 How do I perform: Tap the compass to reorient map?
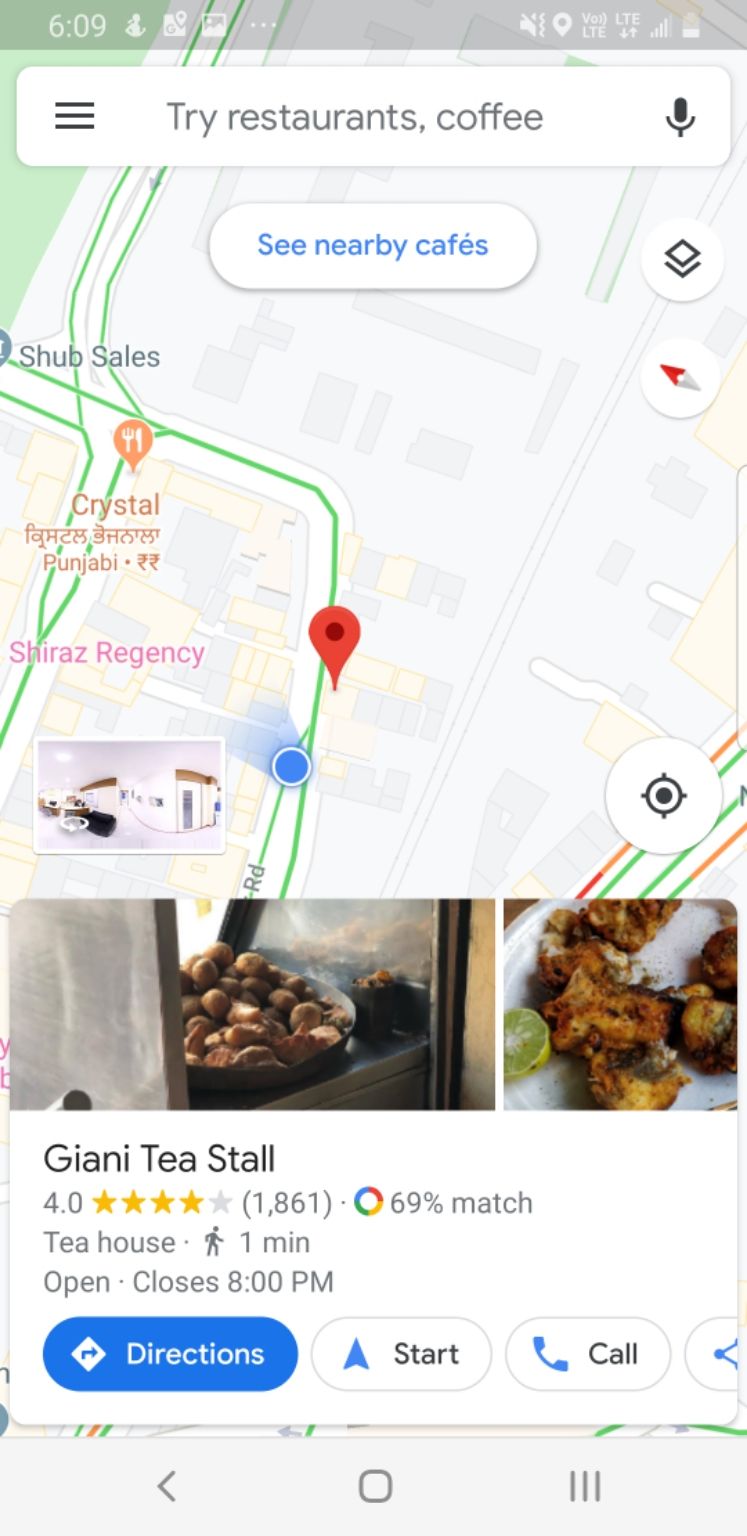pyautogui.click(x=680, y=377)
